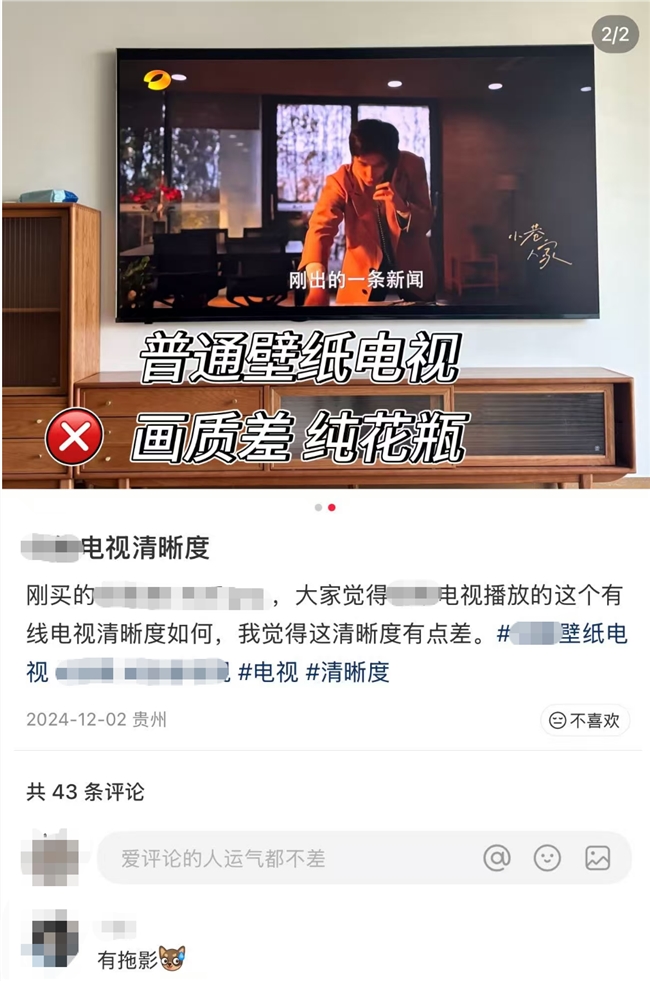Open the 有拖影 commenter's avatar

click(x=55, y=941)
